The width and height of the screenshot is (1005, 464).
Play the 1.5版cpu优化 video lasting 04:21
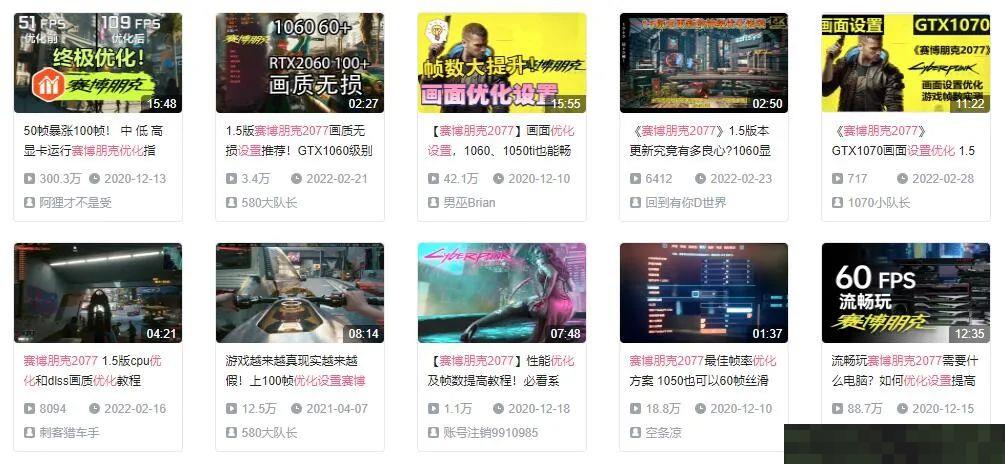tap(98, 292)
